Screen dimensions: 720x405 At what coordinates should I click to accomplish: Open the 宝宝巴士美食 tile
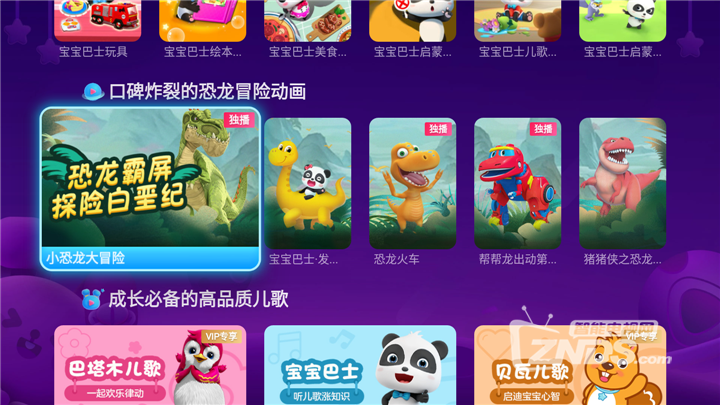point(307,30)
